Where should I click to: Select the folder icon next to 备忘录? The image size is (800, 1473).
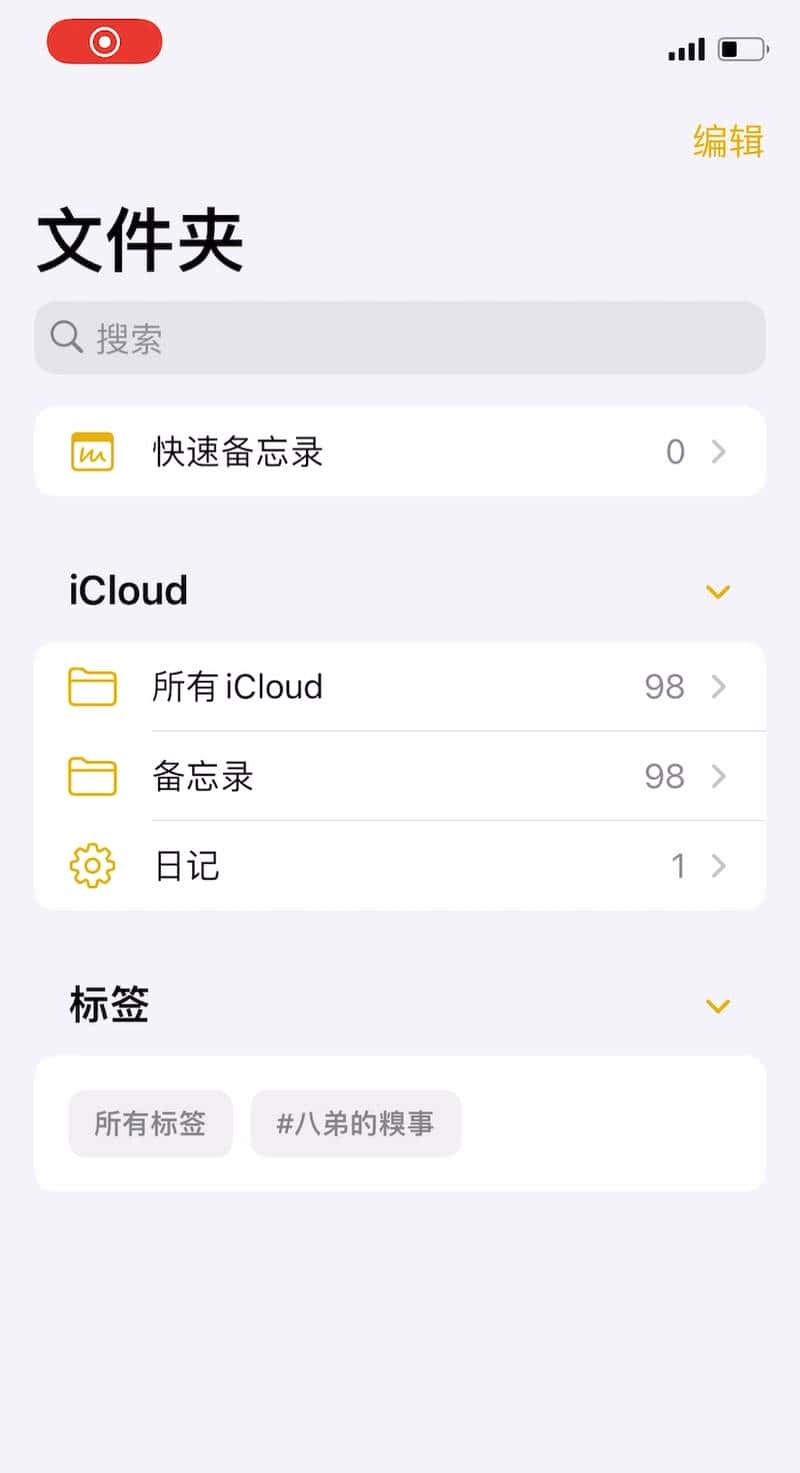[x=91, y=777]
